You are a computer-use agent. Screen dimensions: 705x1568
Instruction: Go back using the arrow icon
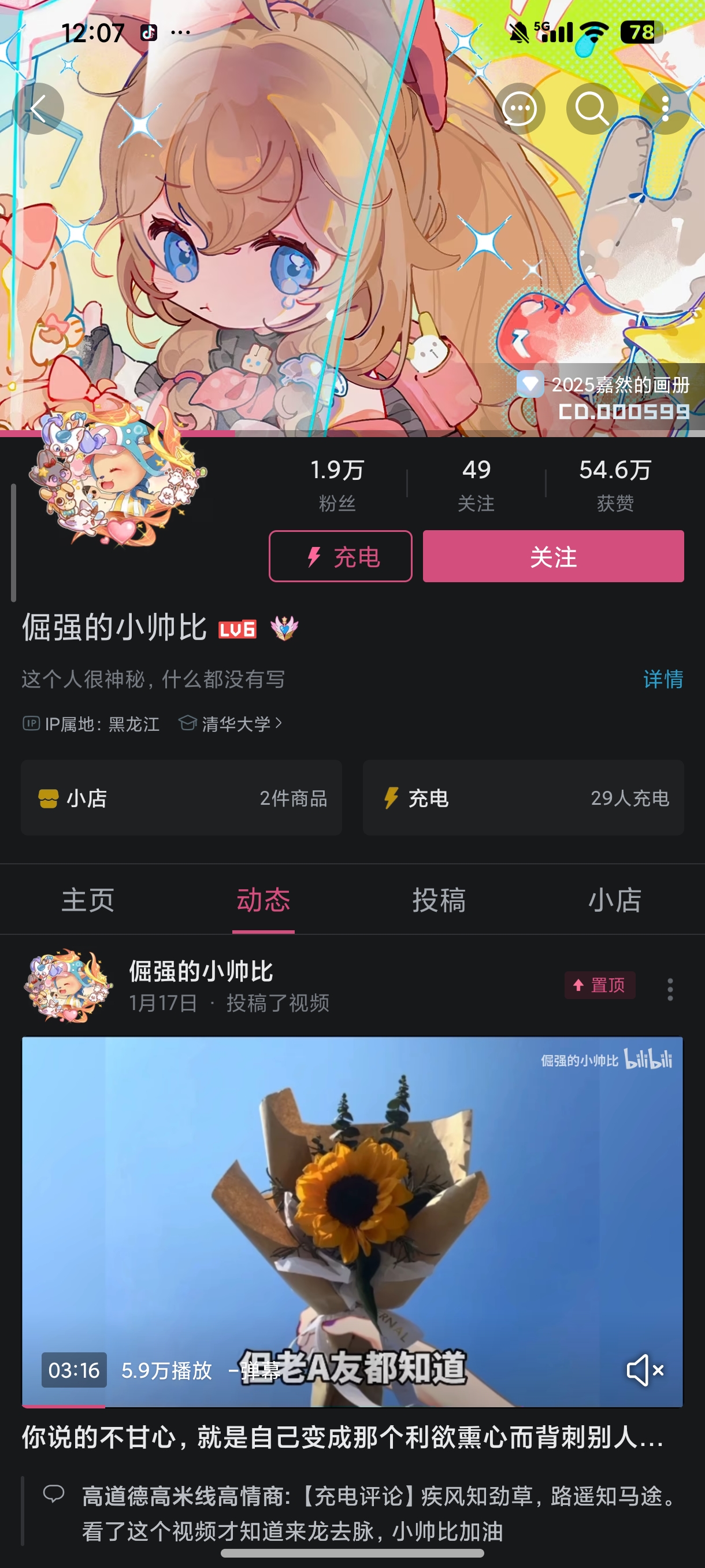click(x=38, y=109)
